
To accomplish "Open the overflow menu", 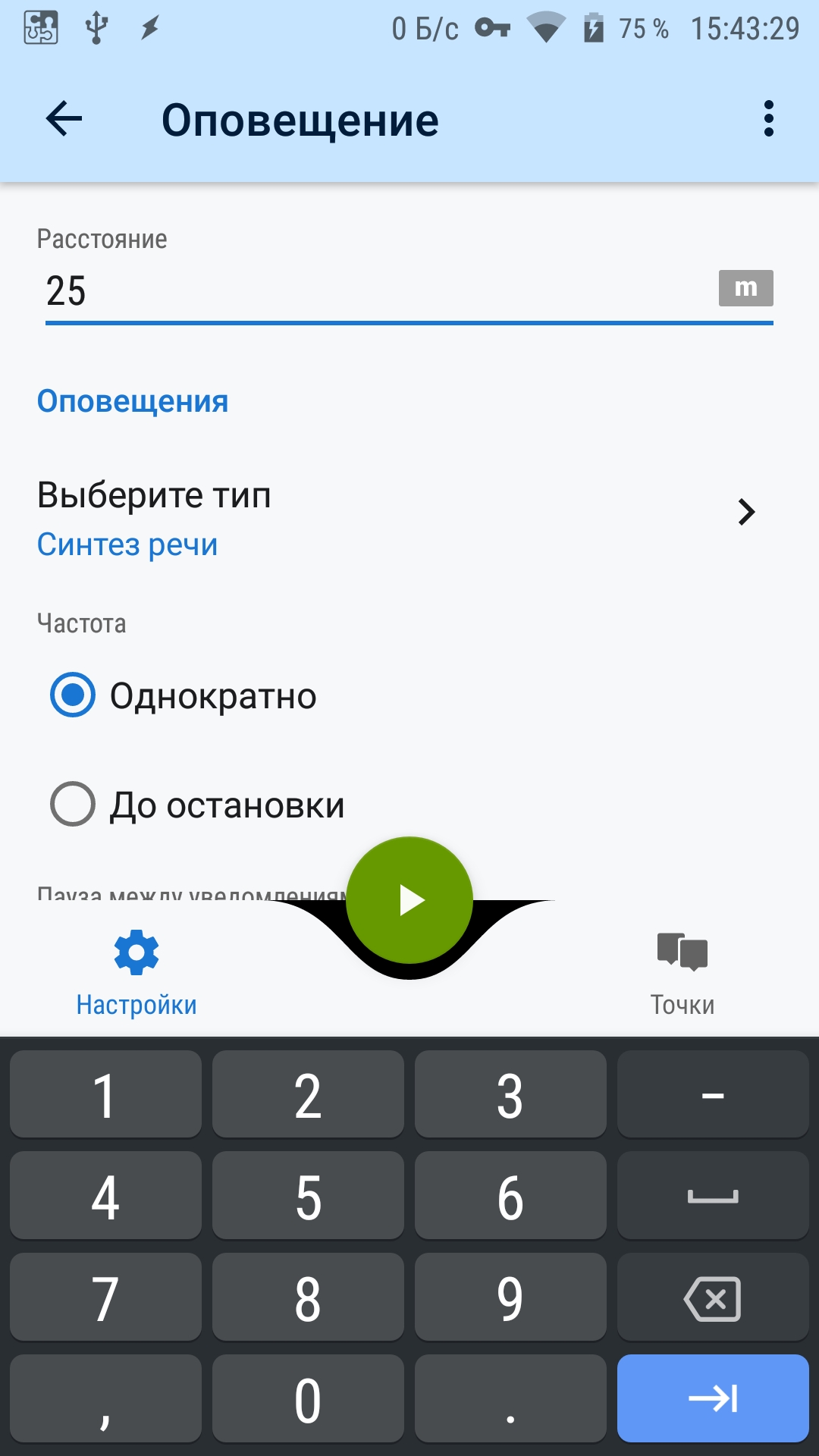I will point(768,119).
